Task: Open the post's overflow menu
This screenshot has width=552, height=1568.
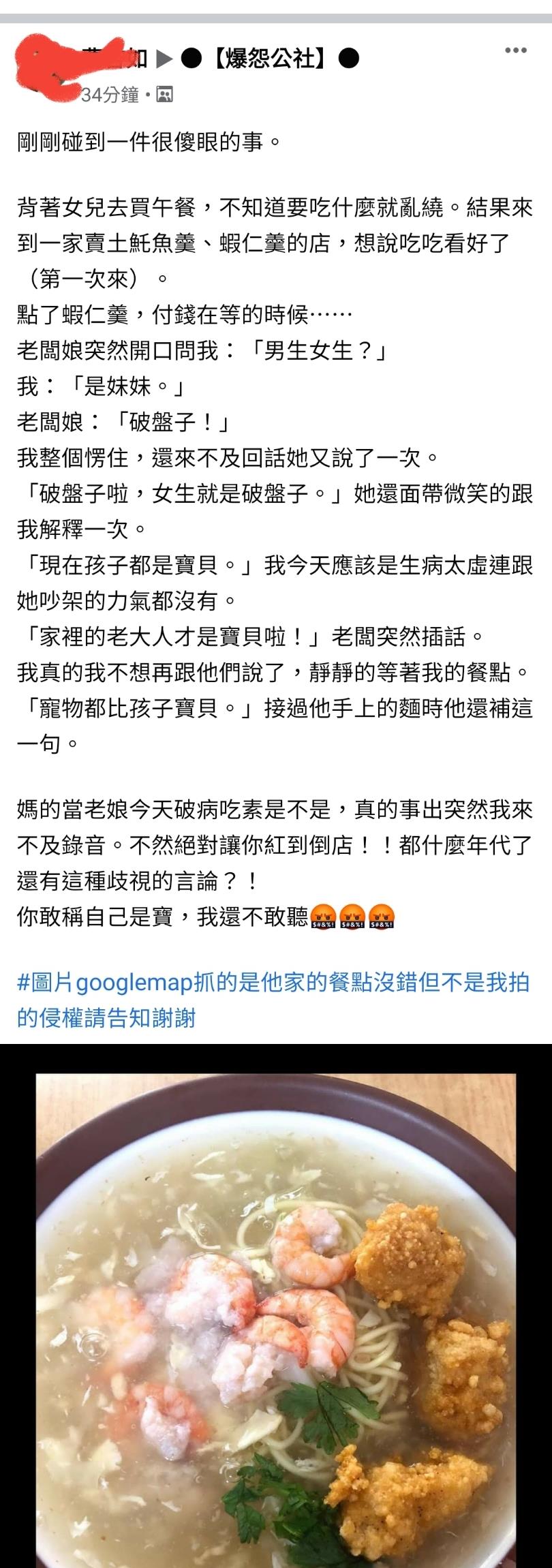Action: pyautogui.click(x=515, y=50)
